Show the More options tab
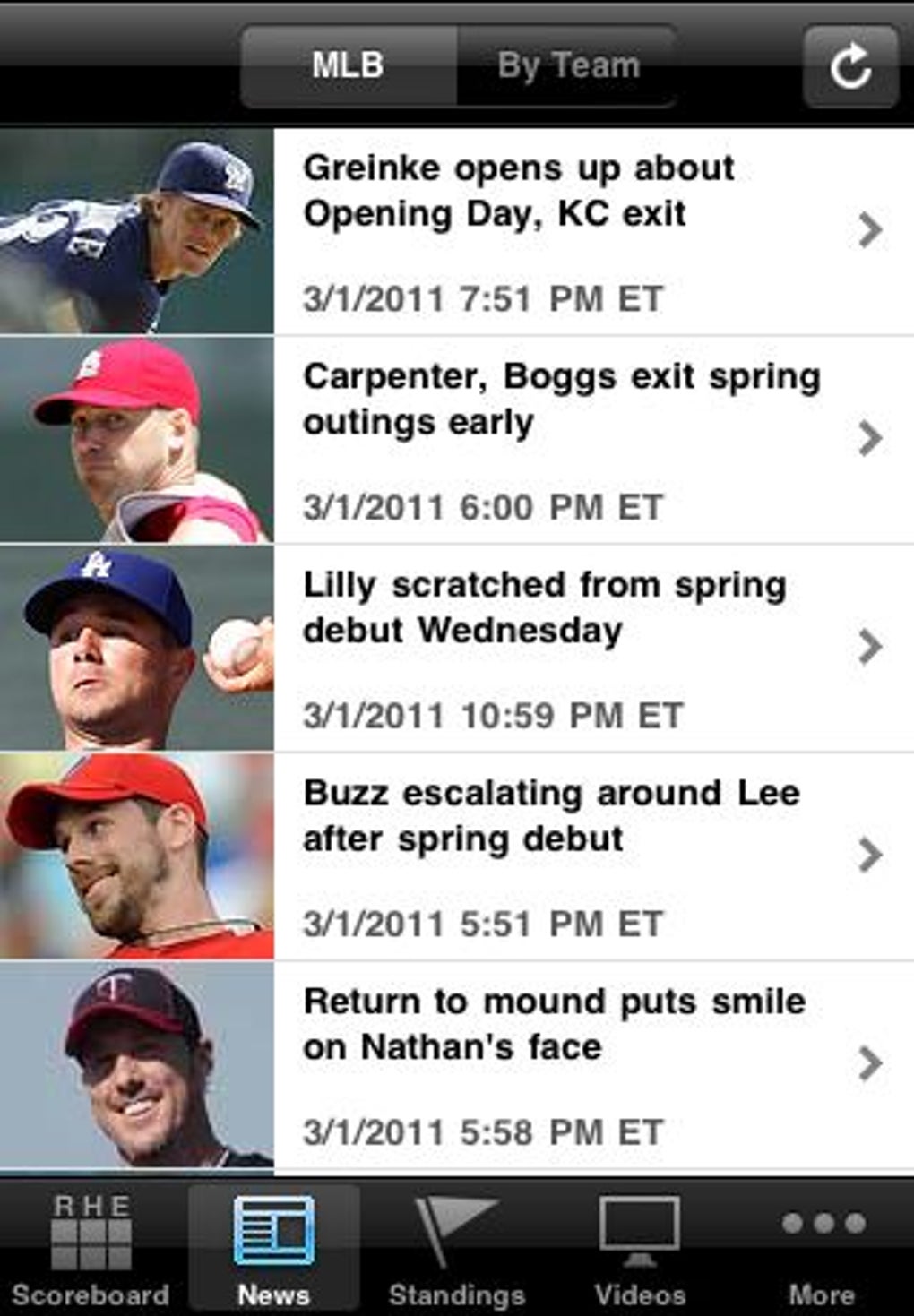Screen dimensions: 914x1316 tap(822, 1250)
